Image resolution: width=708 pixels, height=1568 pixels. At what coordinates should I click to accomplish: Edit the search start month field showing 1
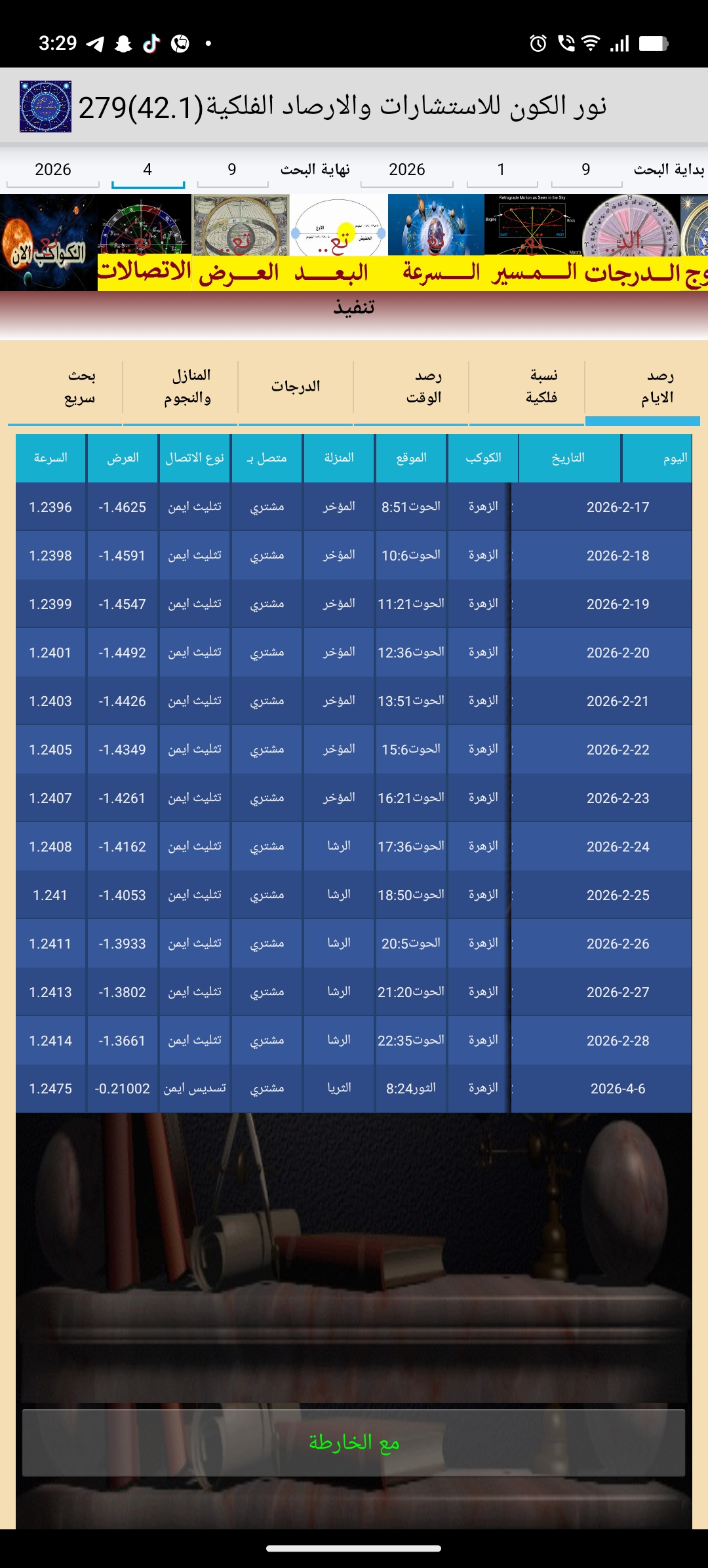pyautogui.click(x=501, y=170)
